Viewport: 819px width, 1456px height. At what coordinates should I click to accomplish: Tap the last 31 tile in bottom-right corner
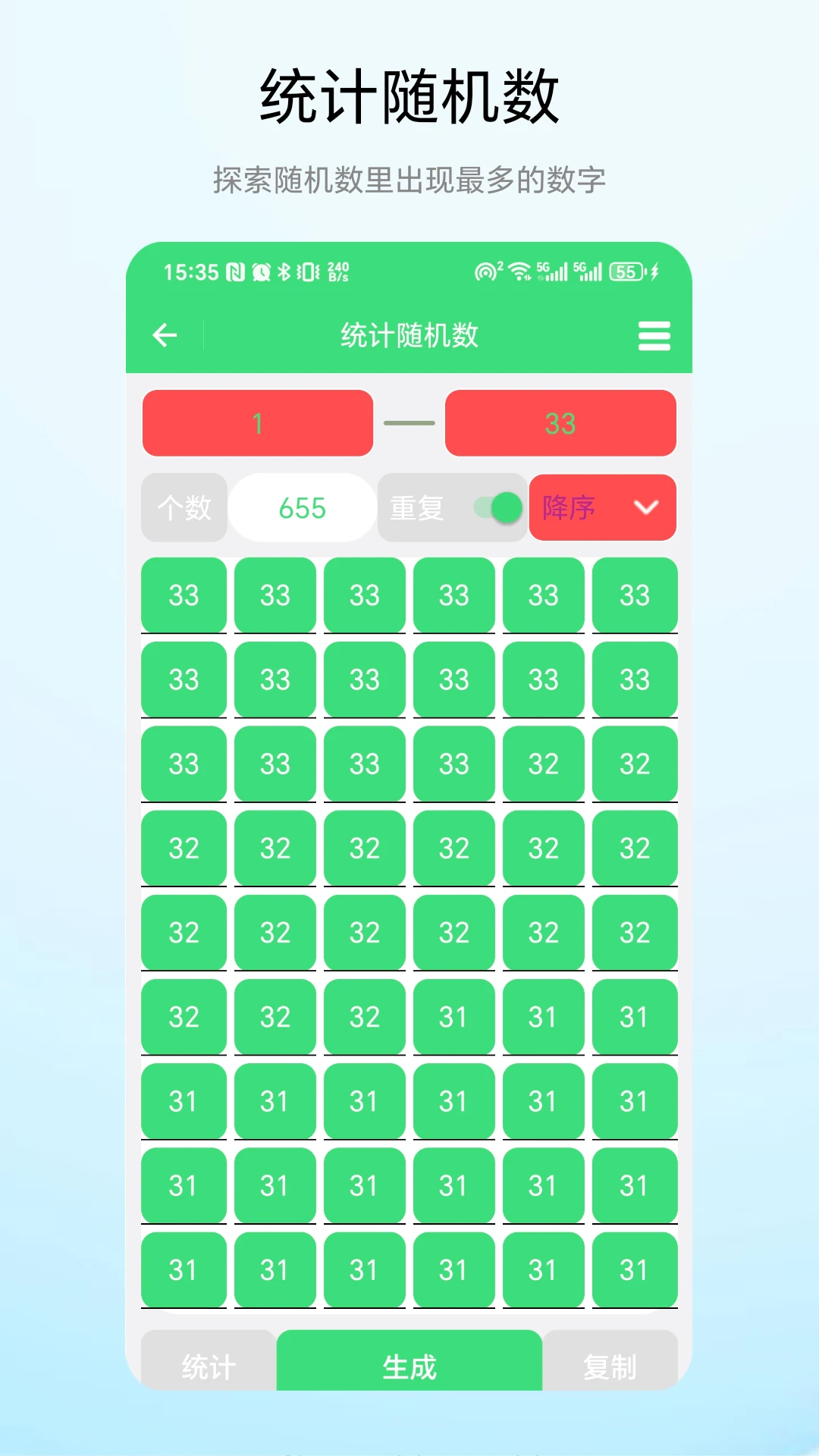pos(635,1270)
